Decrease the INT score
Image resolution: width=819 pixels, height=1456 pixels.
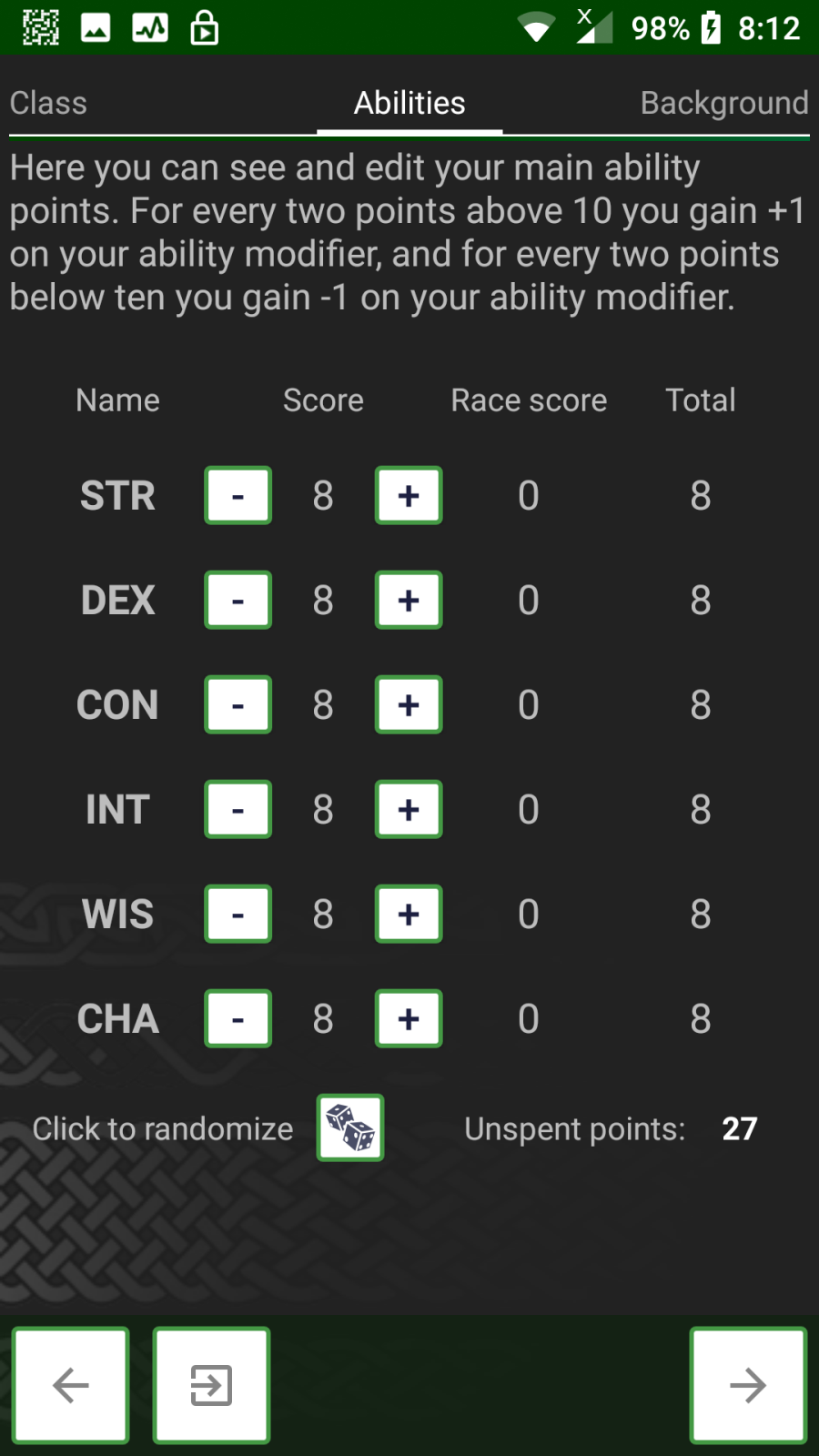tap(238, 810)
